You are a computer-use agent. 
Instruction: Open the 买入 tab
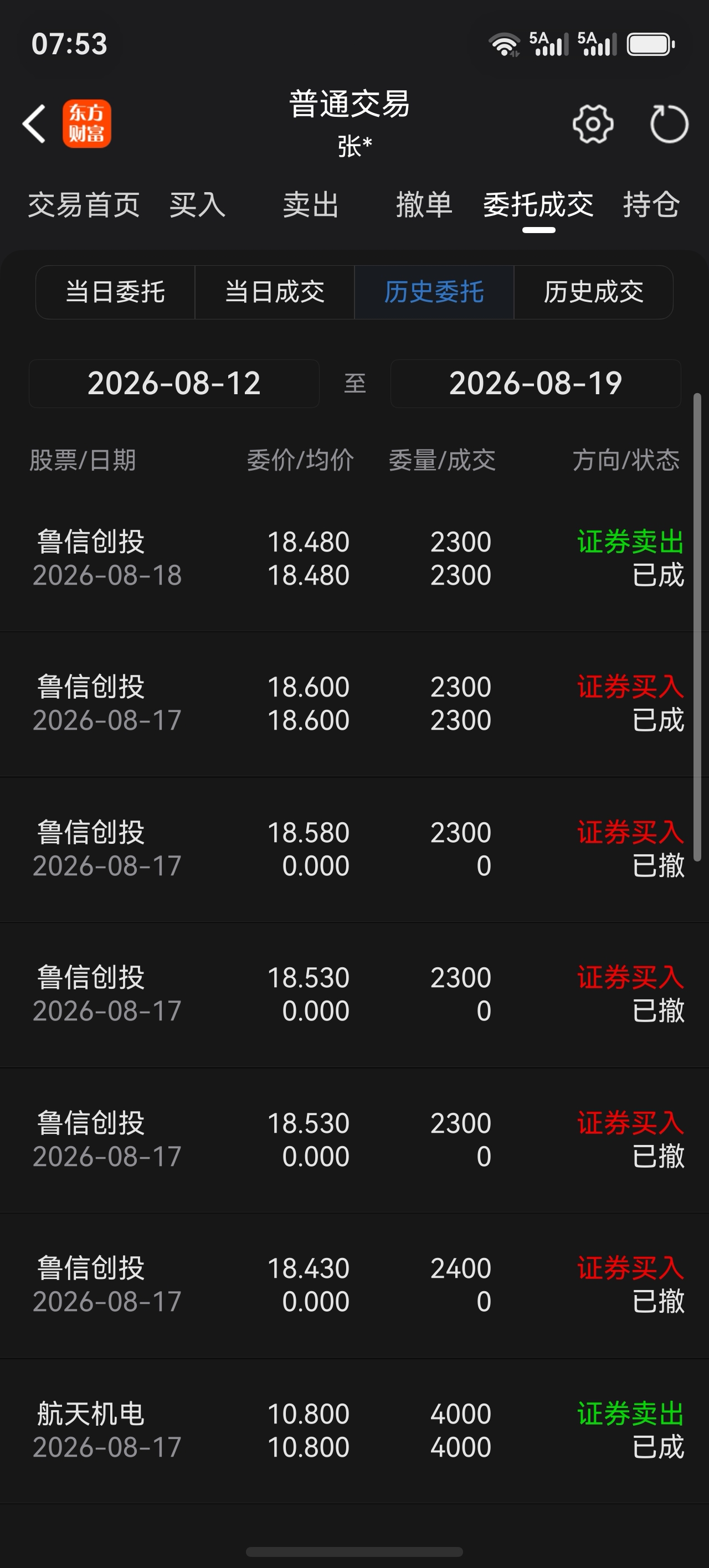click(197, 204)
